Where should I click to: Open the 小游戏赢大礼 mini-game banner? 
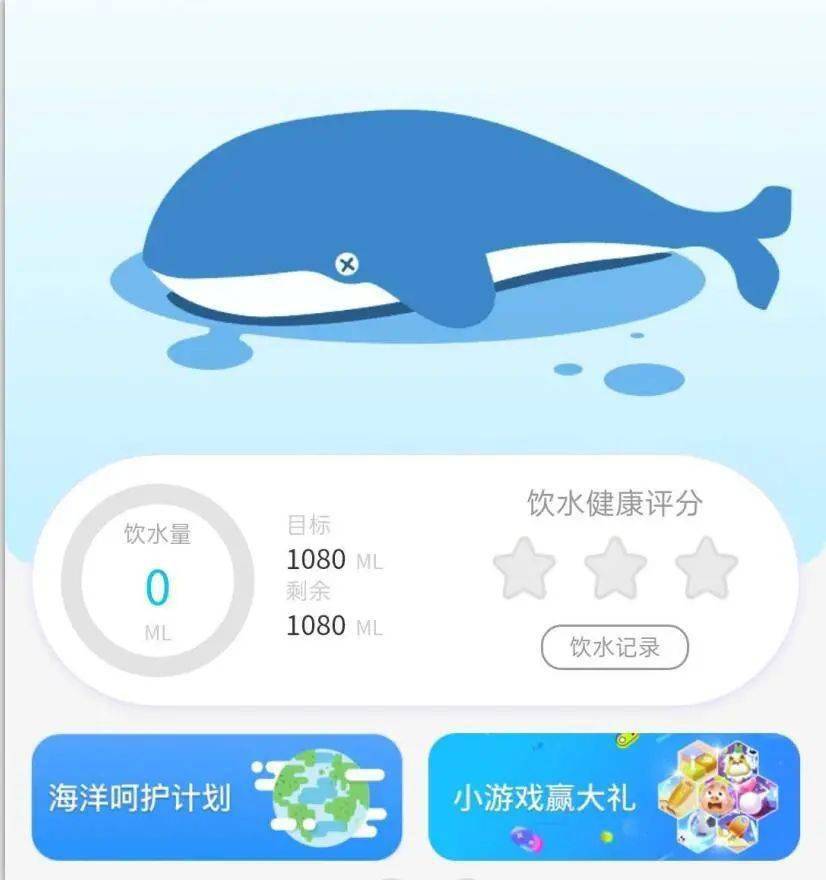613,796
